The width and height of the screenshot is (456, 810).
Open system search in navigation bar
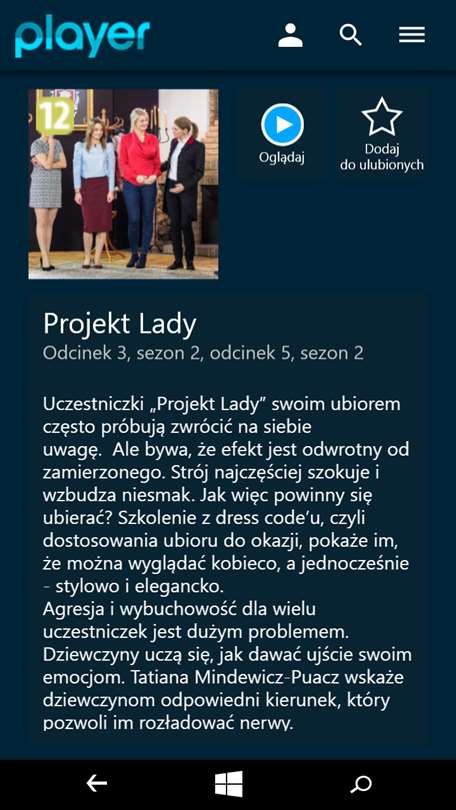click(361, 784)
